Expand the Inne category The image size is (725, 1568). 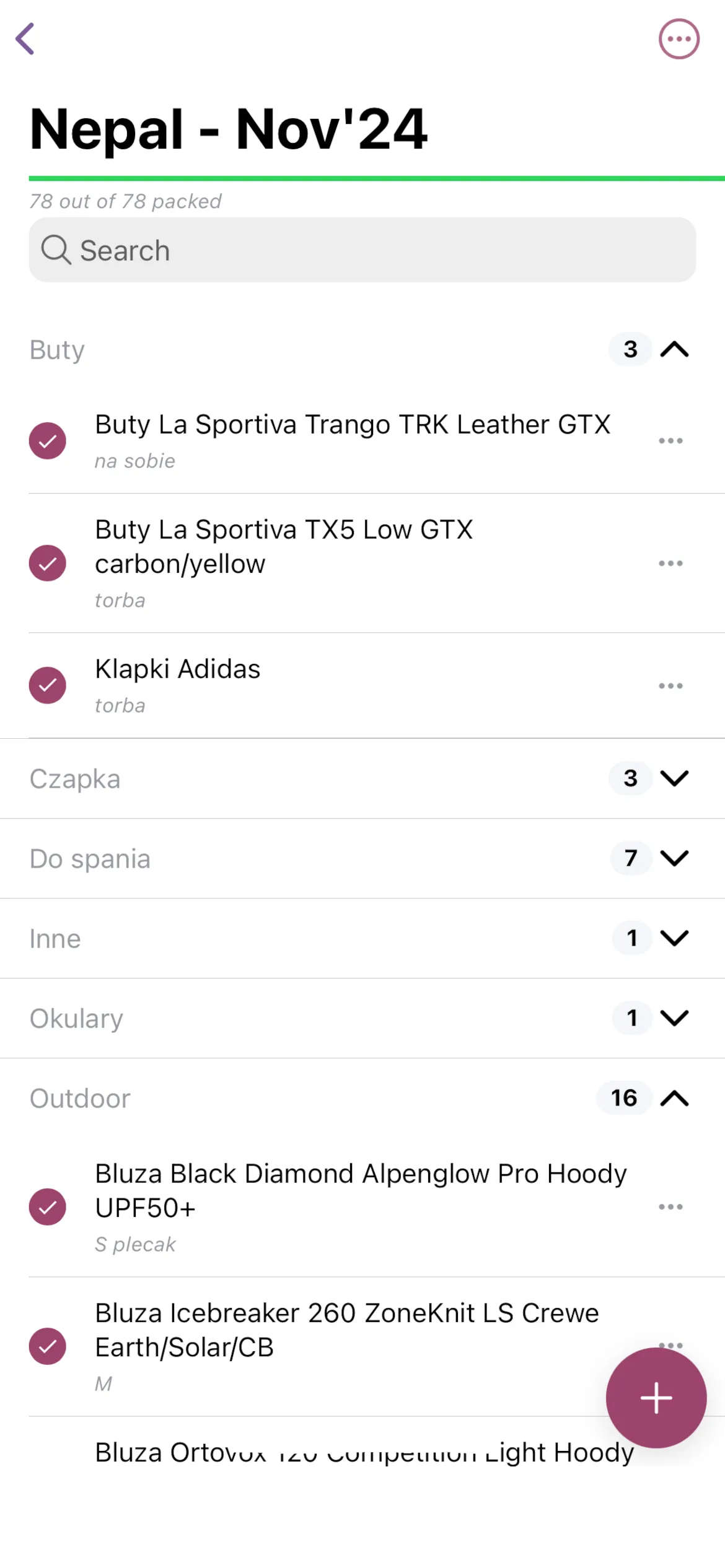click(x=674, y=938)
